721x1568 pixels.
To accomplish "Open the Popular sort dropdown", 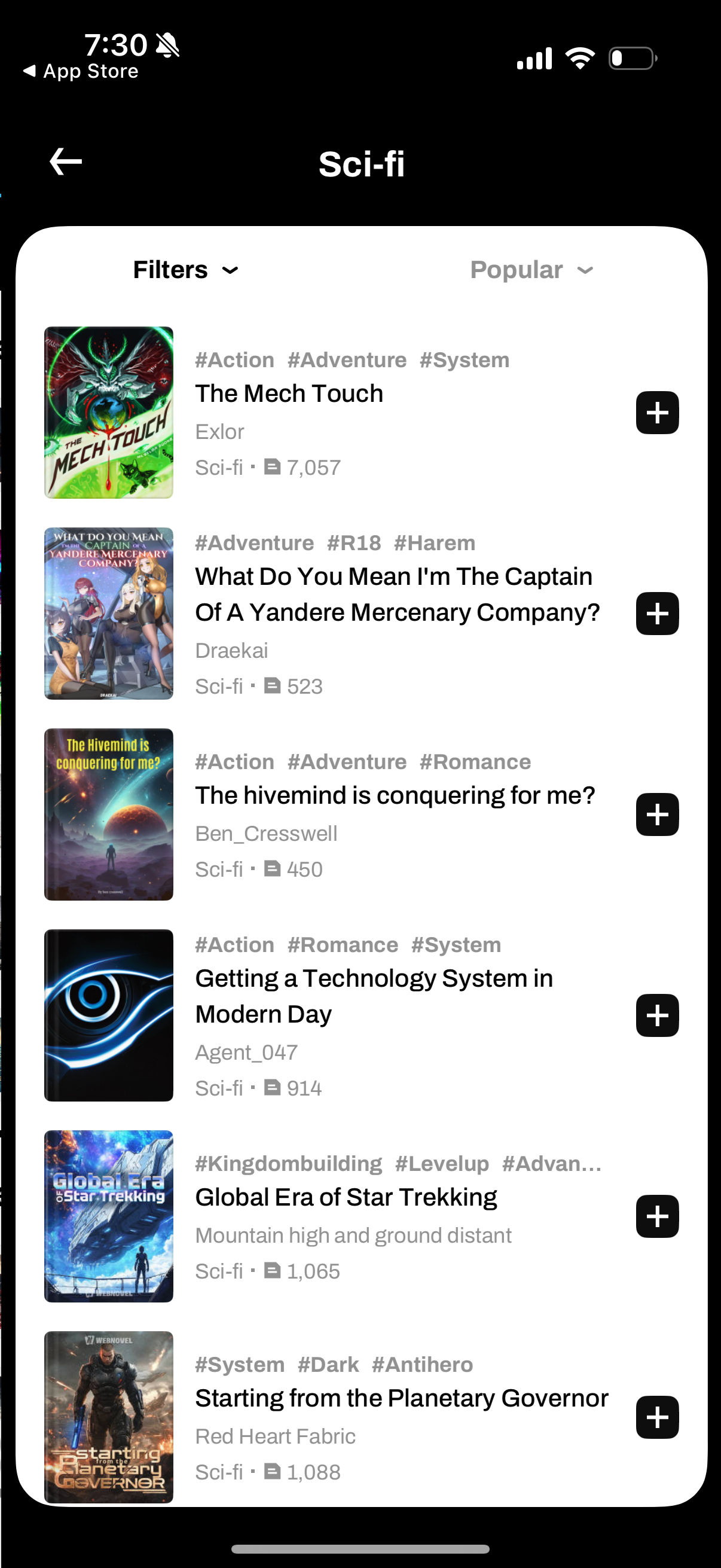I will [x=530, y=270].
